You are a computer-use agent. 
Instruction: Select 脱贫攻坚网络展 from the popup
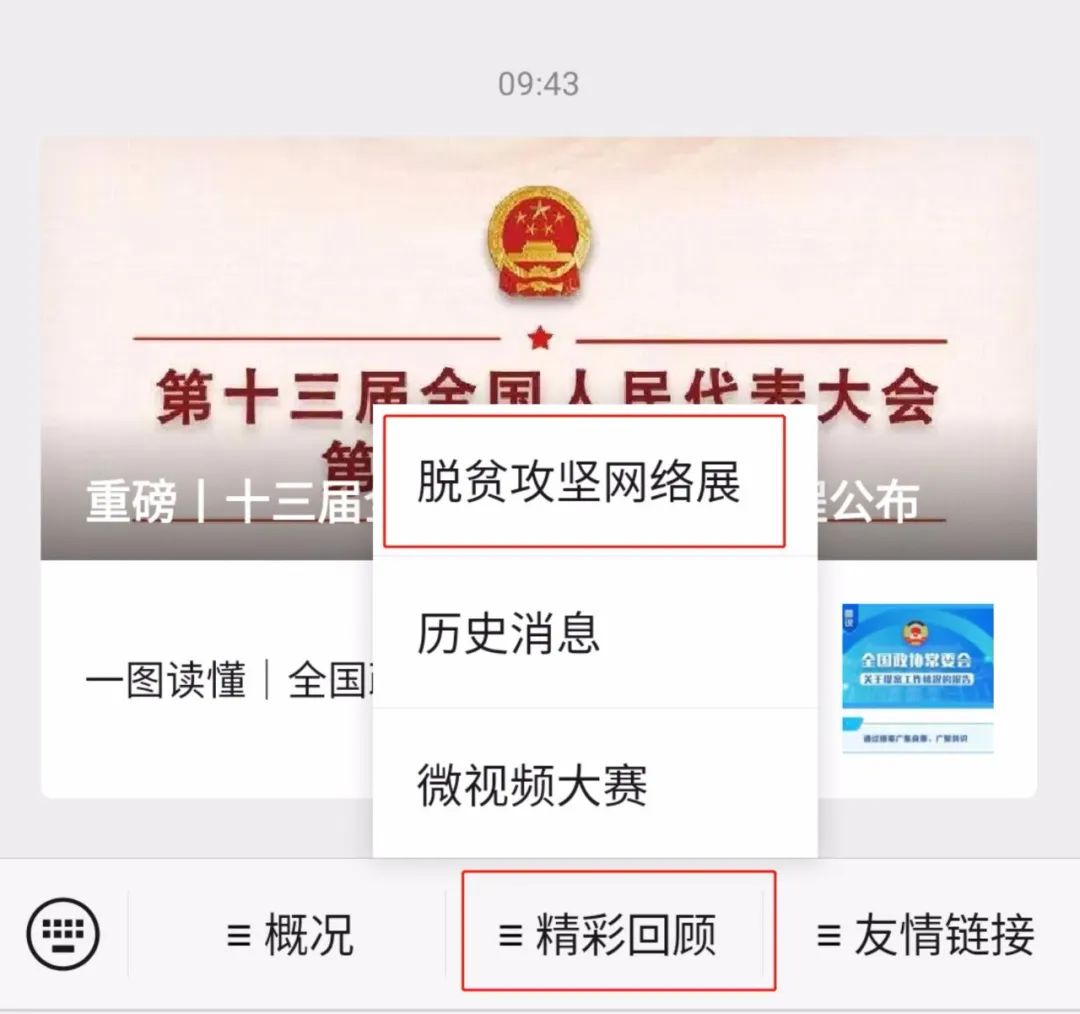coord(580,484)
